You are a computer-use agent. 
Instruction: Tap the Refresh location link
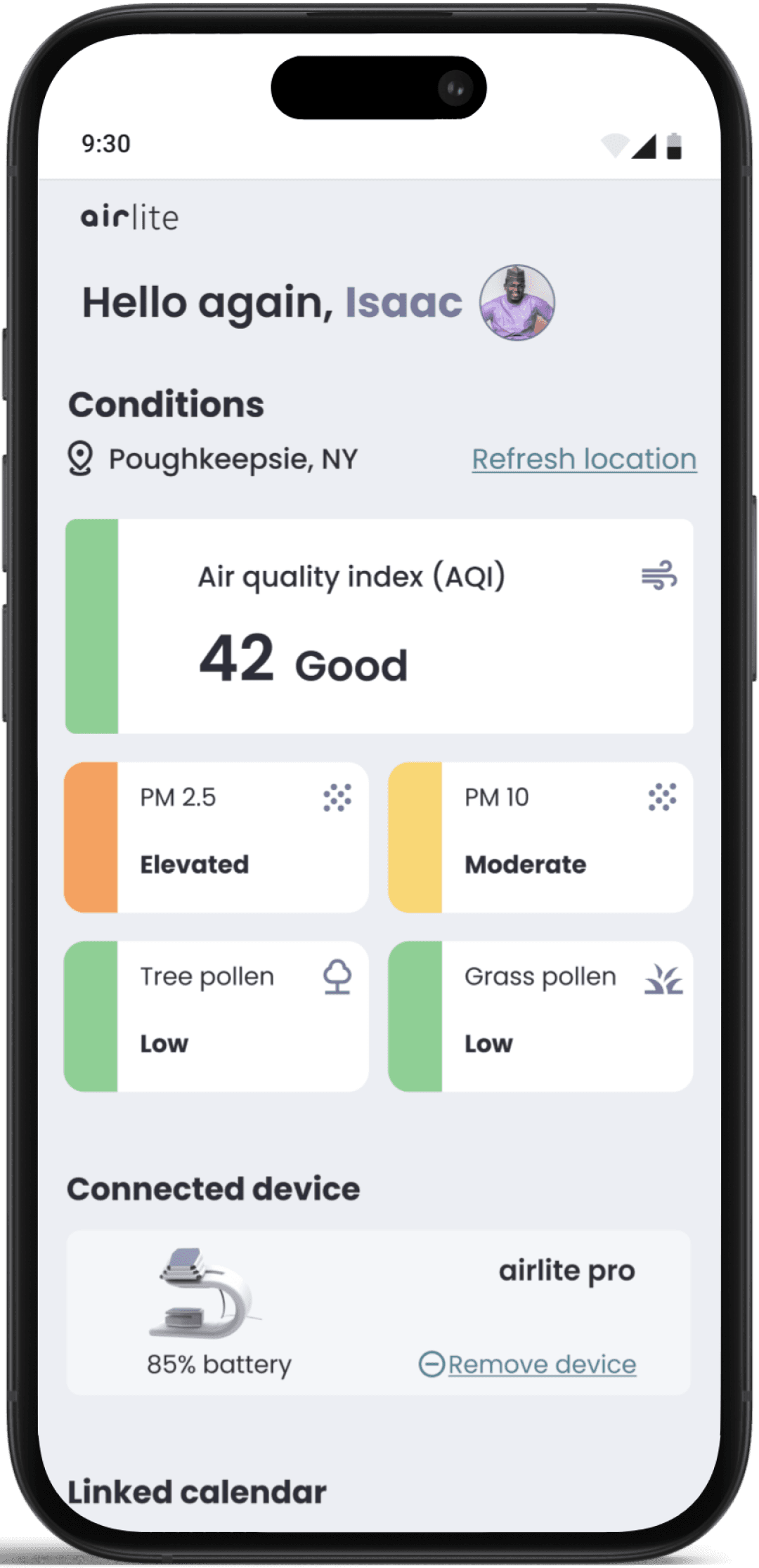coord(584,459)
